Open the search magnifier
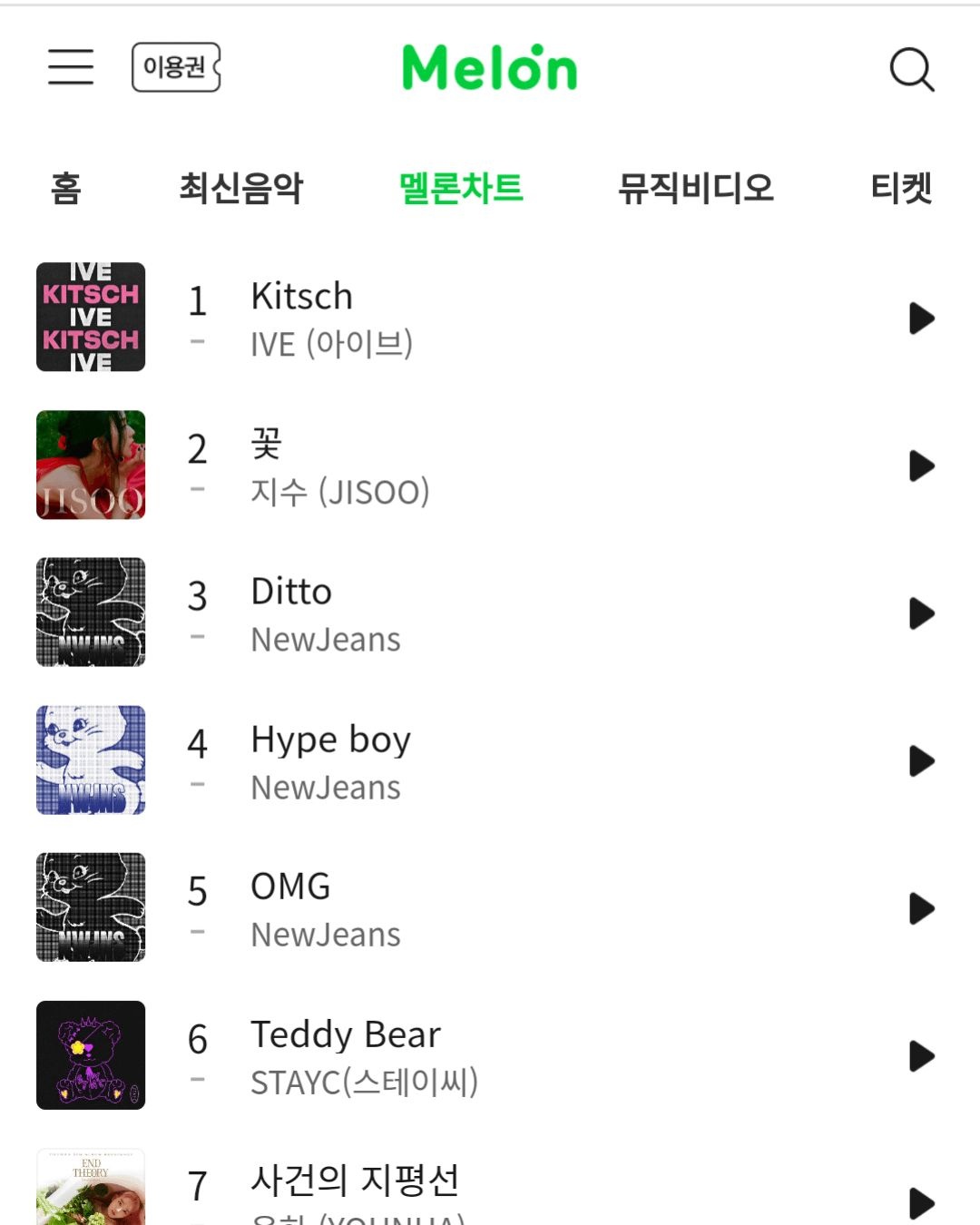This screenshot has width=980, height=1225. 911,69
